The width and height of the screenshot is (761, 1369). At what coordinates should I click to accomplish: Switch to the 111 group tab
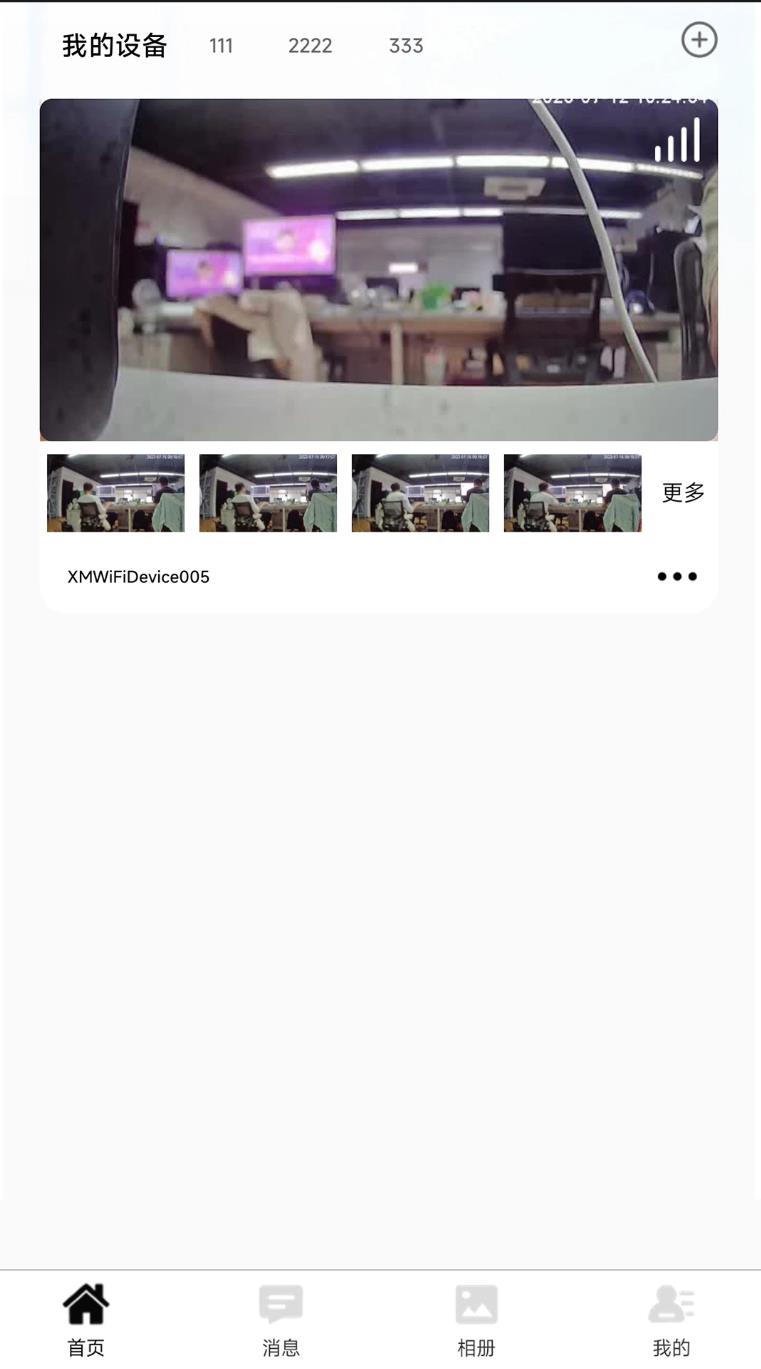point(221,46)
